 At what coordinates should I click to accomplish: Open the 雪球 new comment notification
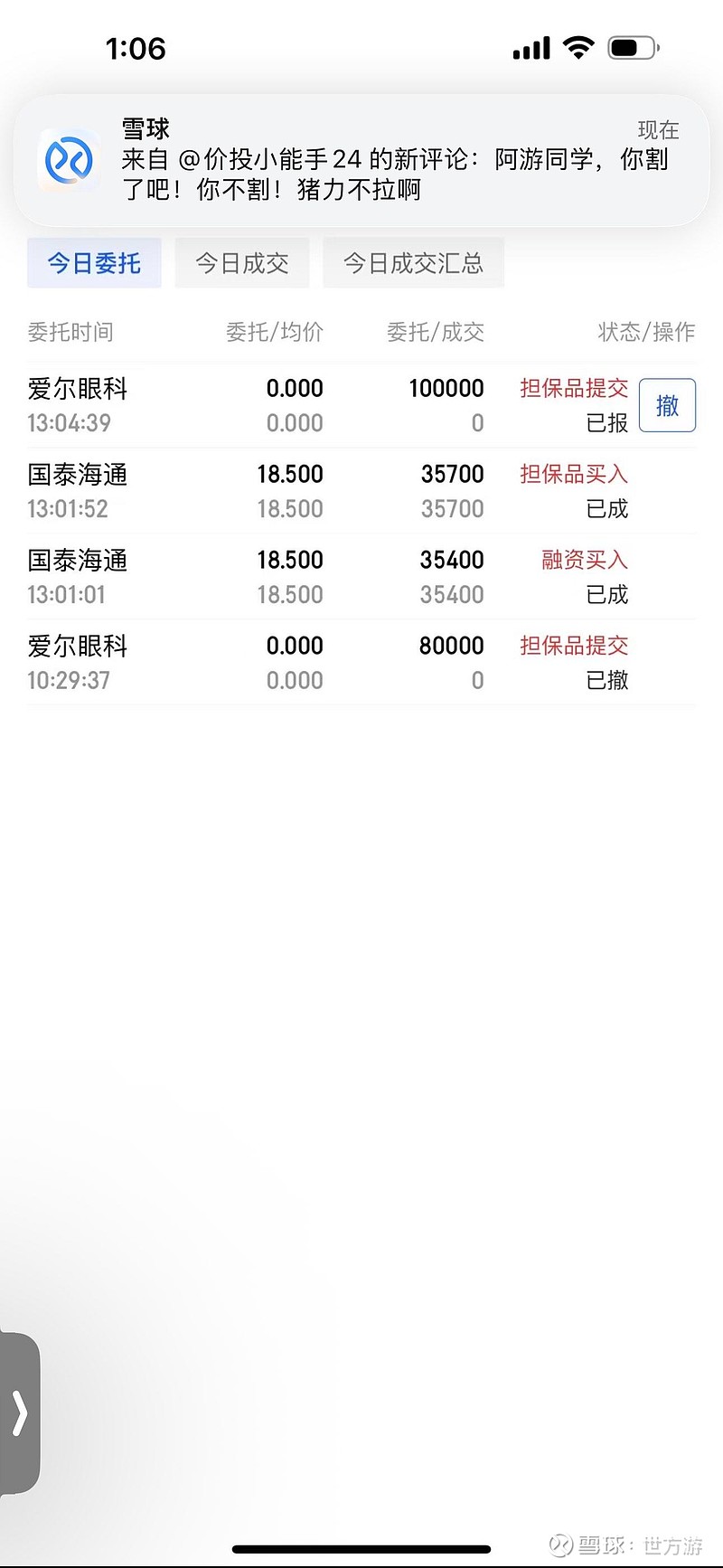point(361,160)
